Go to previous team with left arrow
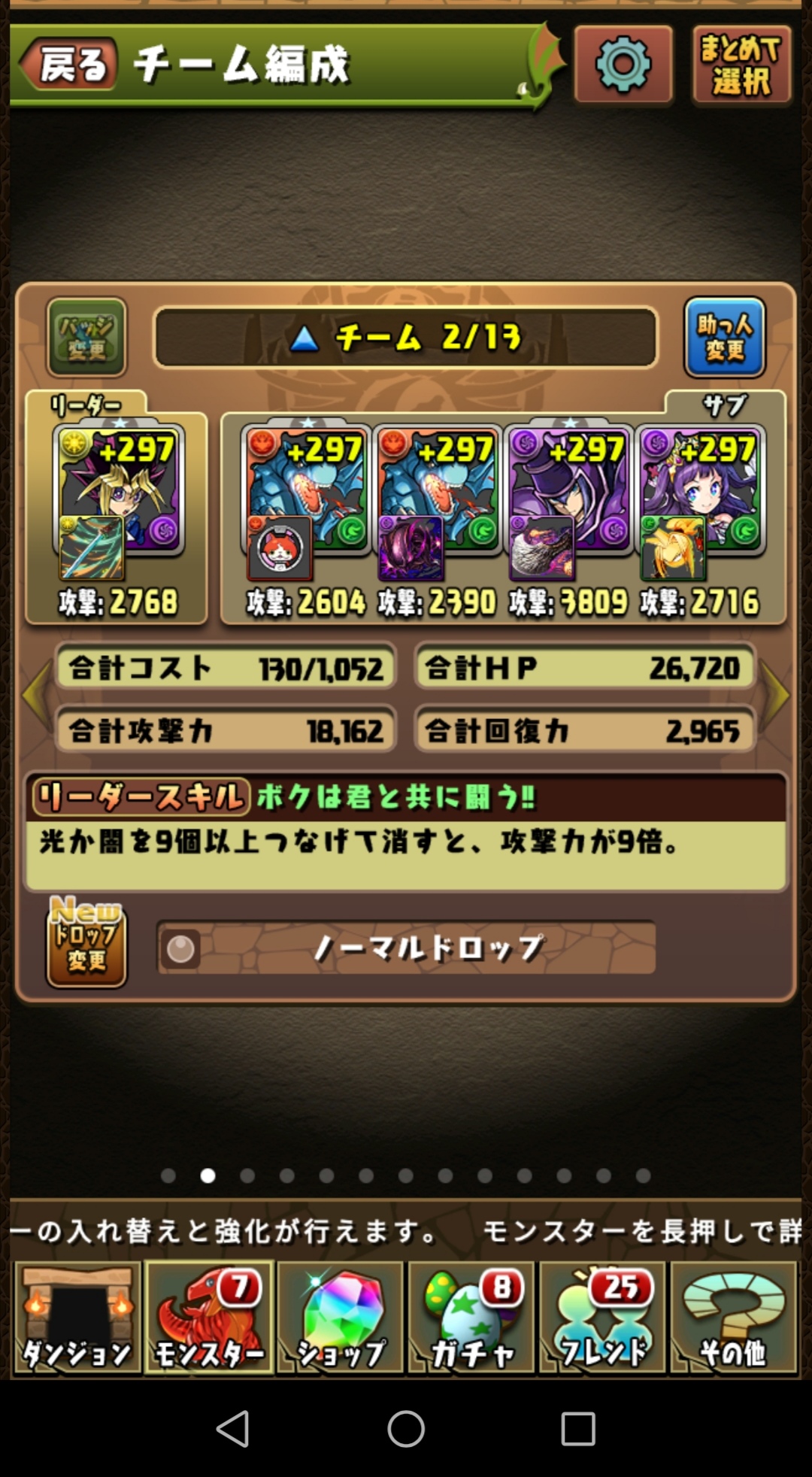The height and width of the screenshot is (1477, 812). [36, 696]
